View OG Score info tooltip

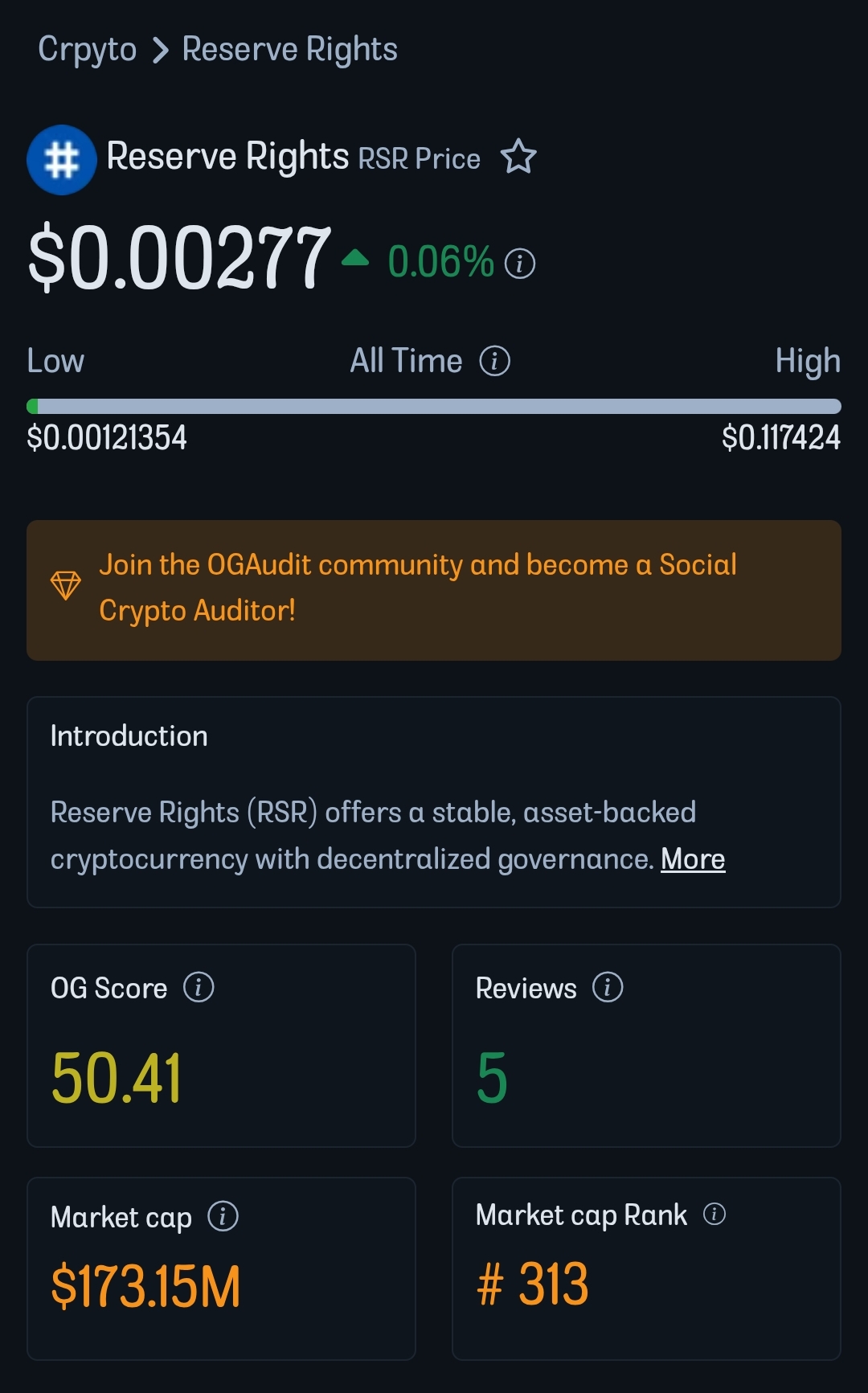pos(199,987)
